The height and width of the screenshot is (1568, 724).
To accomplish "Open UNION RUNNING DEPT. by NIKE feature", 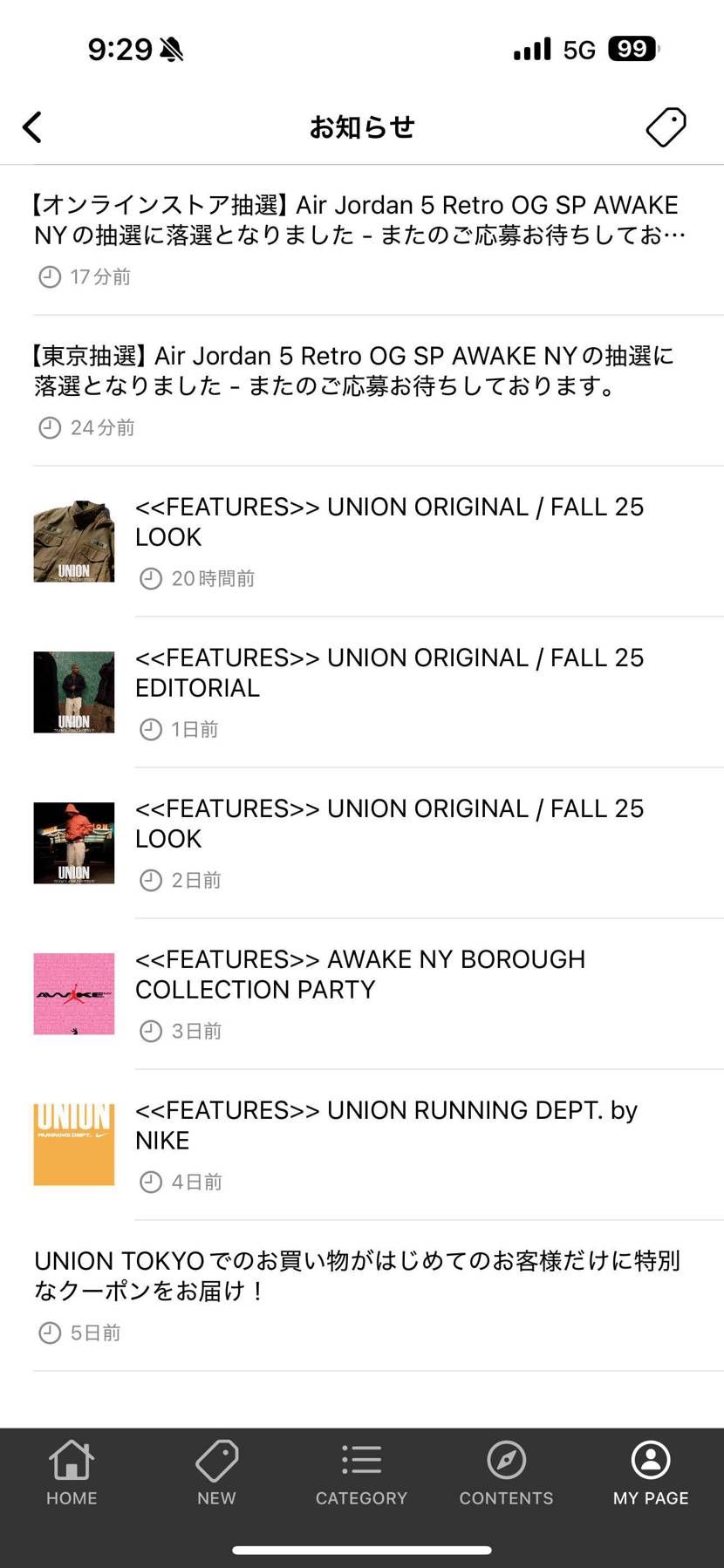I will click(386, 1126).
